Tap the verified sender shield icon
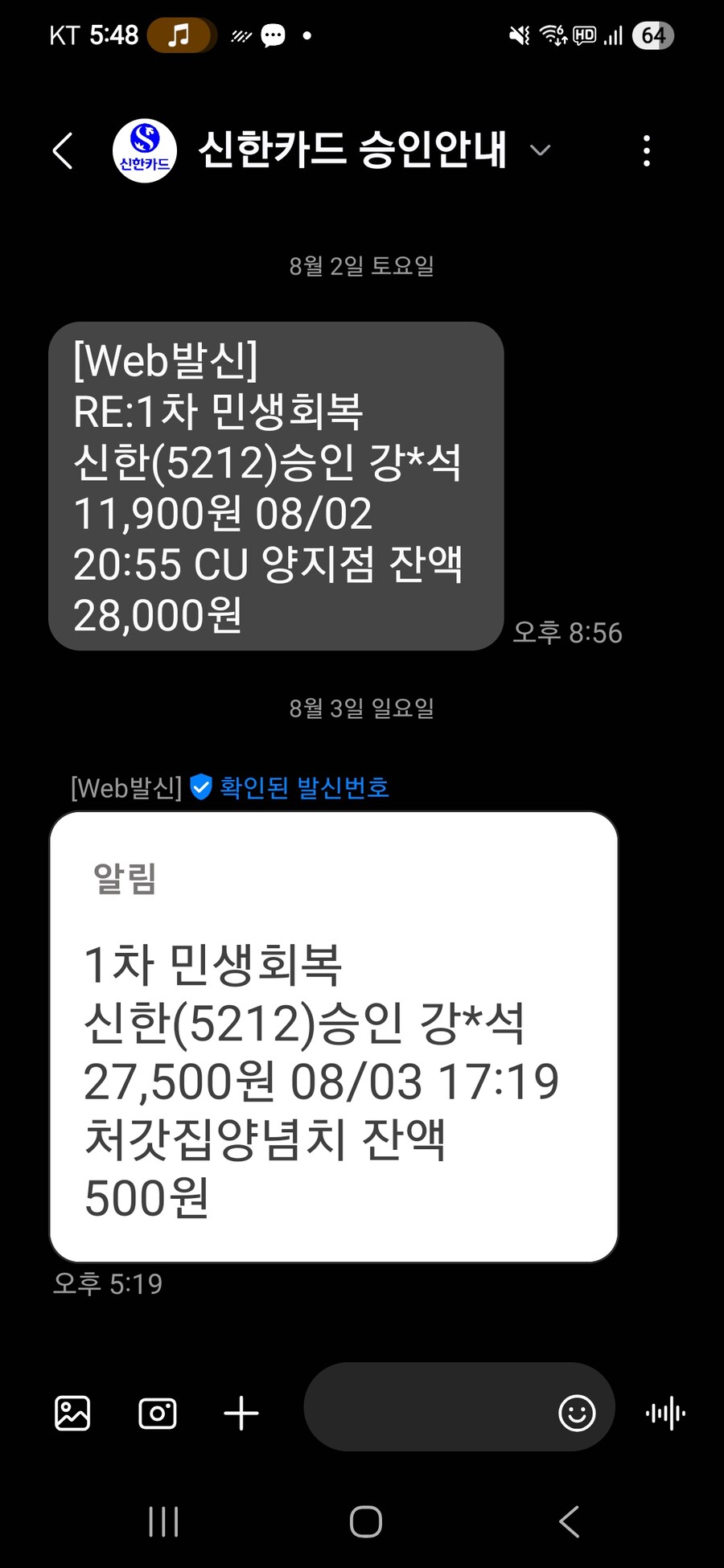The width and height of the screenshot is (724, 1568). (200, 787)
